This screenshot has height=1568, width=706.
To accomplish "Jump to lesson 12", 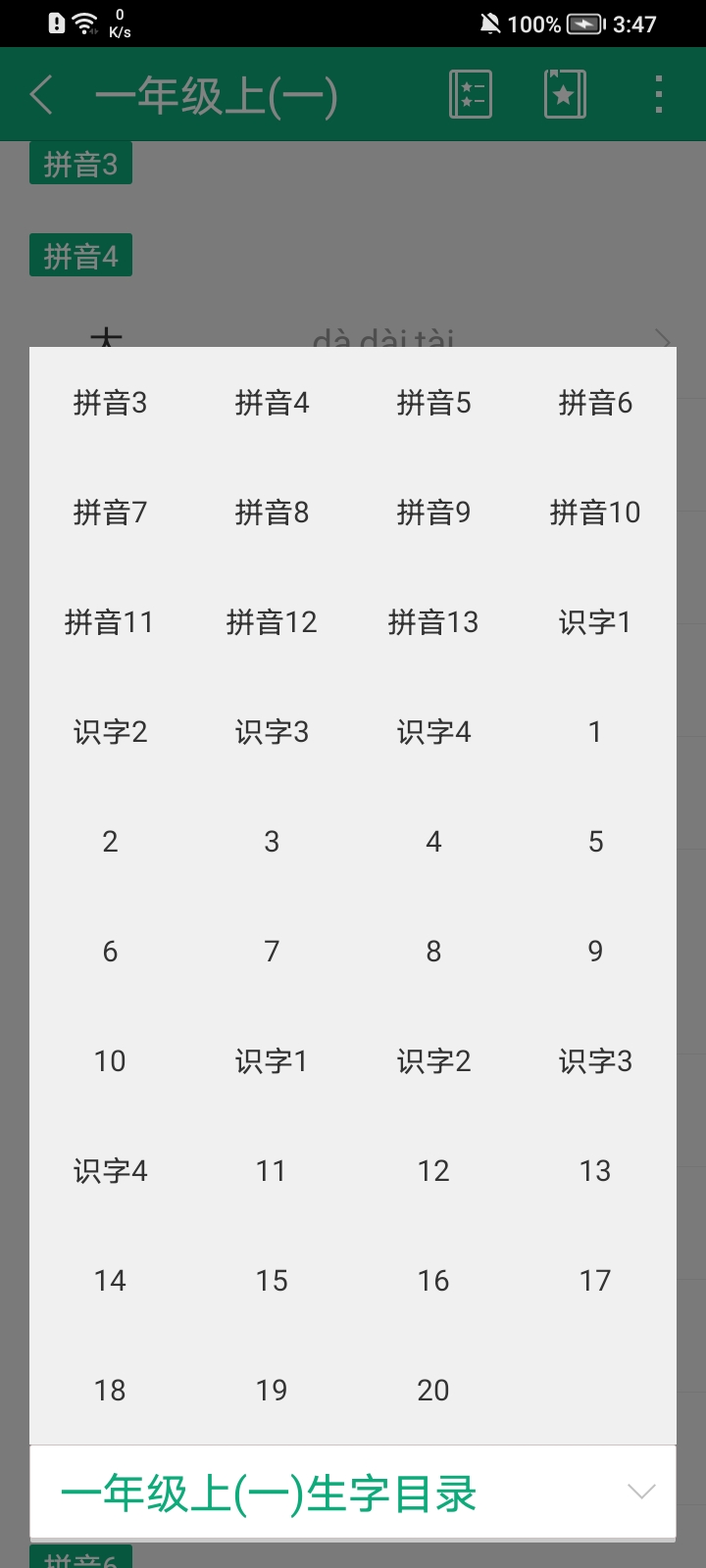I will 433,1170.
